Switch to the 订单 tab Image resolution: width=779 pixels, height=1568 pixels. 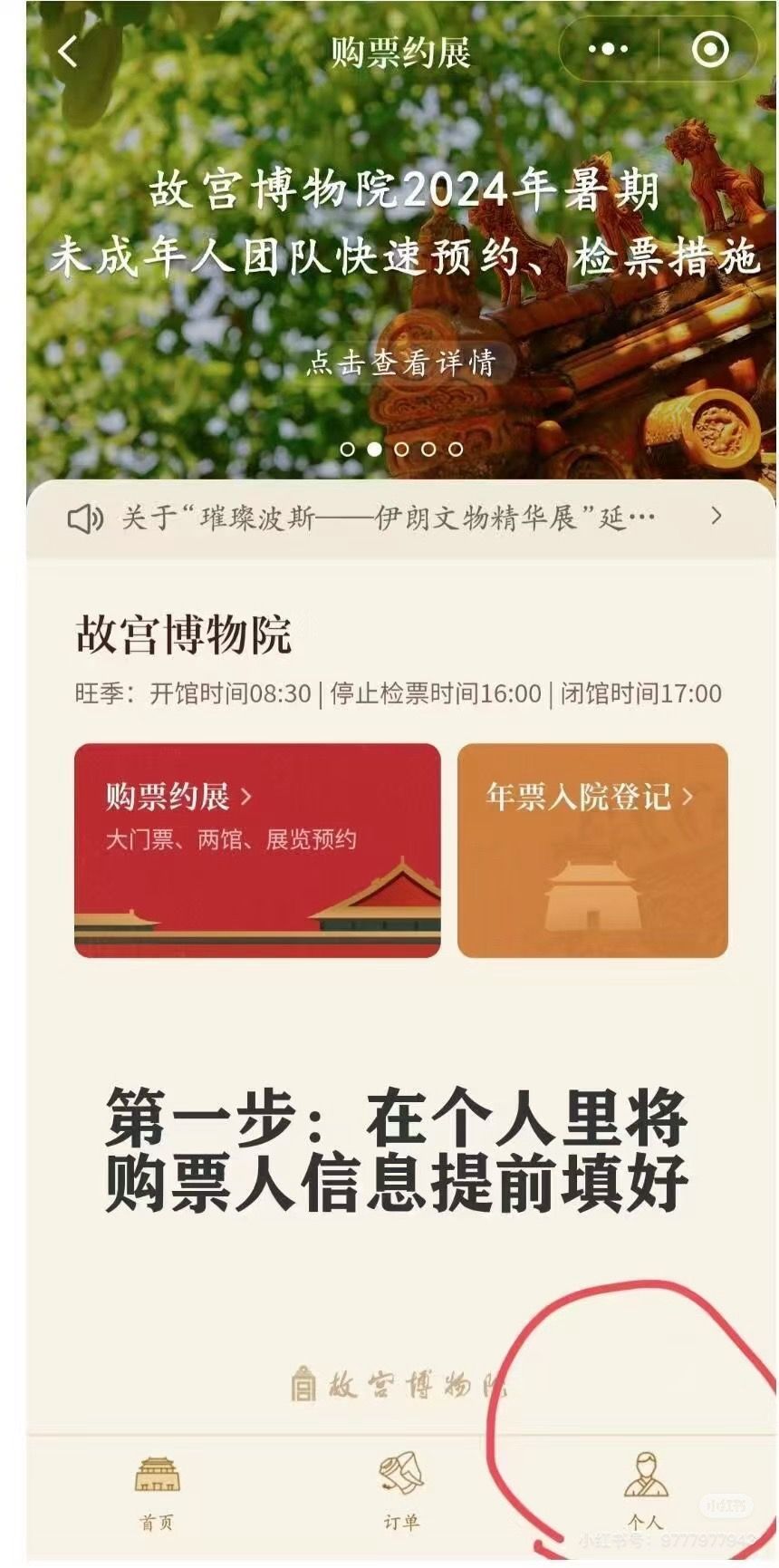pos(400,1491)
